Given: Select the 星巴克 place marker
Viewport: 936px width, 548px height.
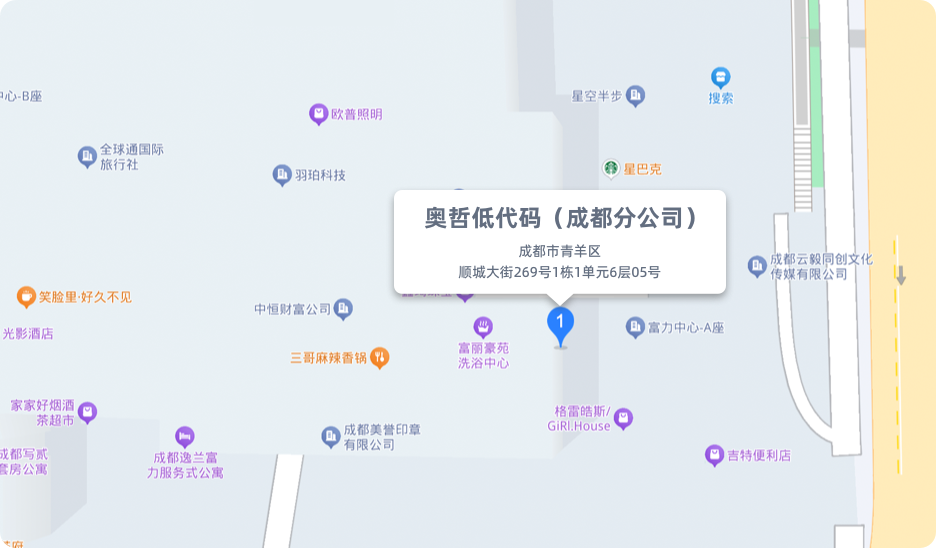Looking at the screenshot, I should (611, 169).
